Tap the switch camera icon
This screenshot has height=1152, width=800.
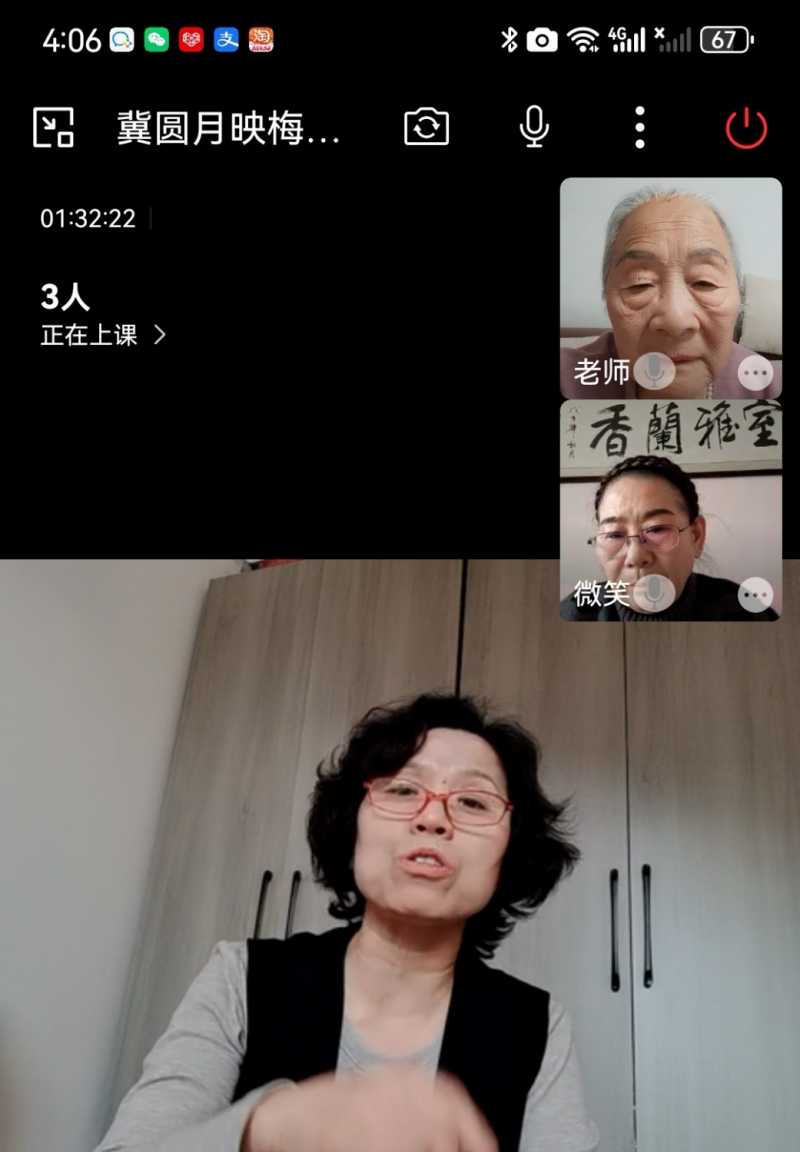click(426, 128)
